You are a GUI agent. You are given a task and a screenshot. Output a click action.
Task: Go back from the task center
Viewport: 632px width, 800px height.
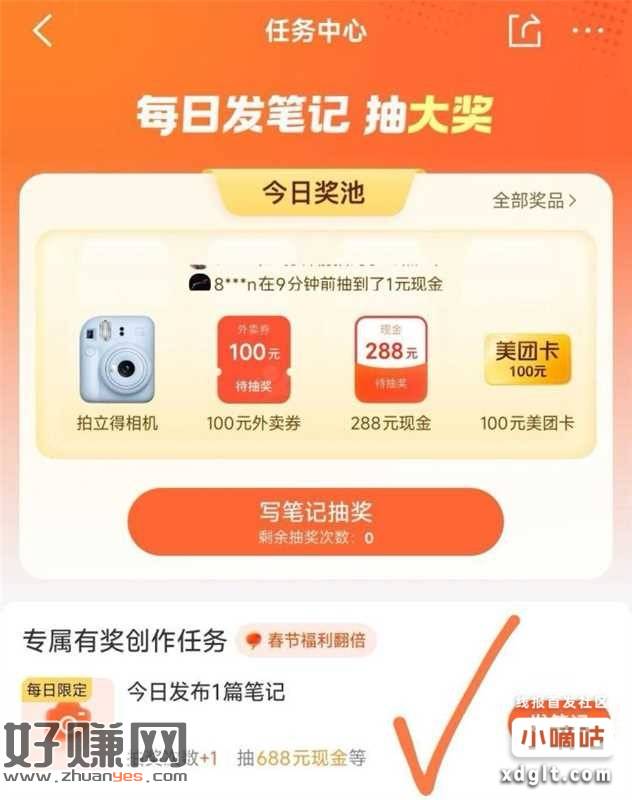42,31
